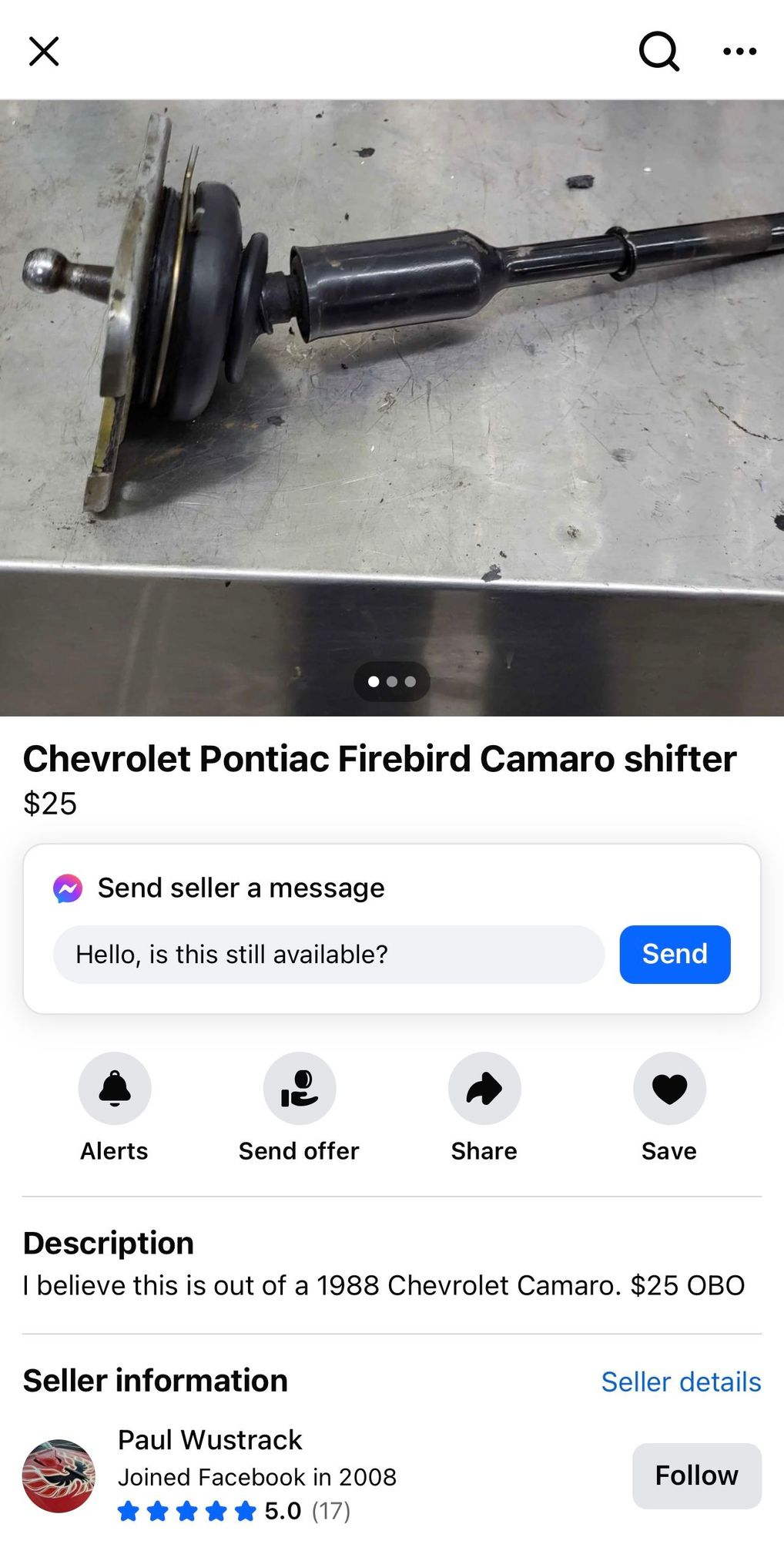Share this shifter listing
Viewport: 784px width, 1541px height.
tap(484, 1089)
